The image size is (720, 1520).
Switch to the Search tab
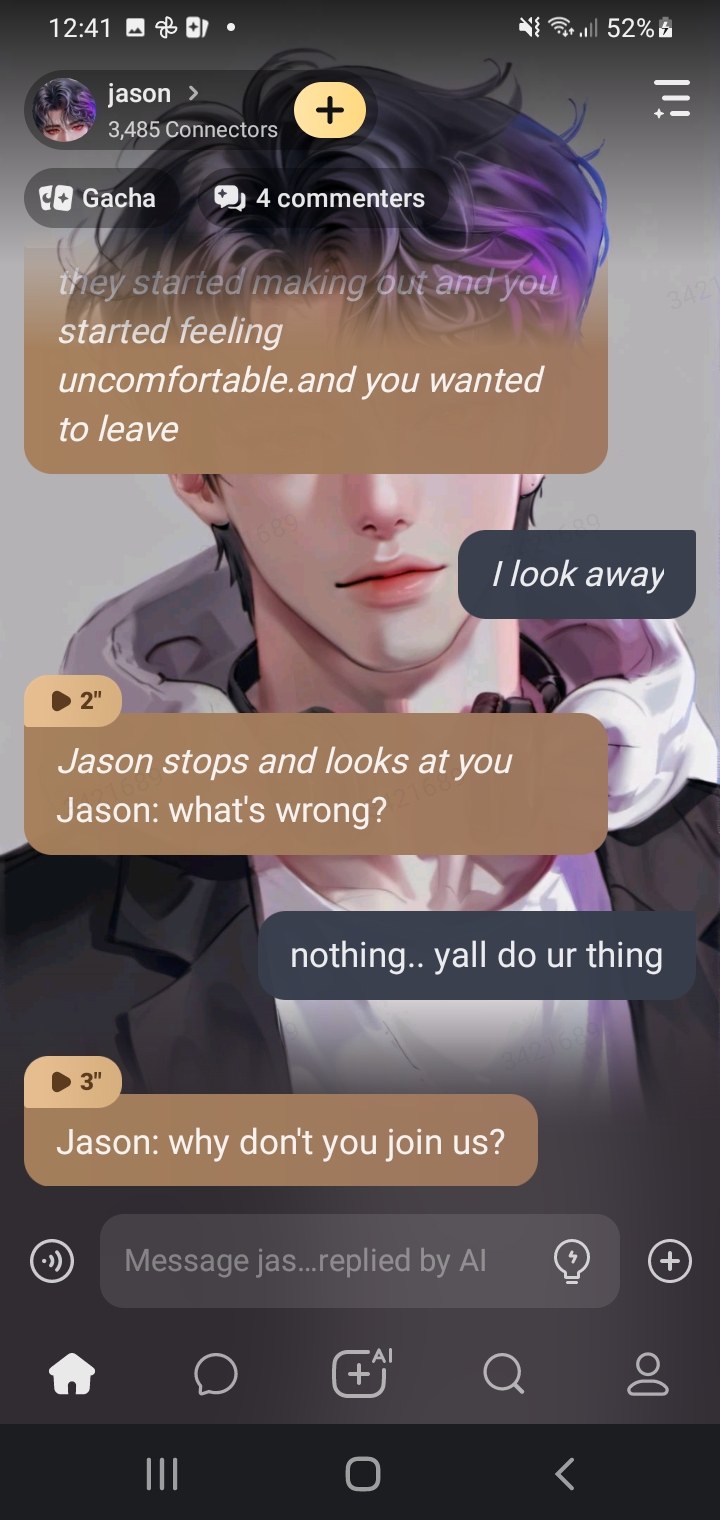pos(503,1374)
